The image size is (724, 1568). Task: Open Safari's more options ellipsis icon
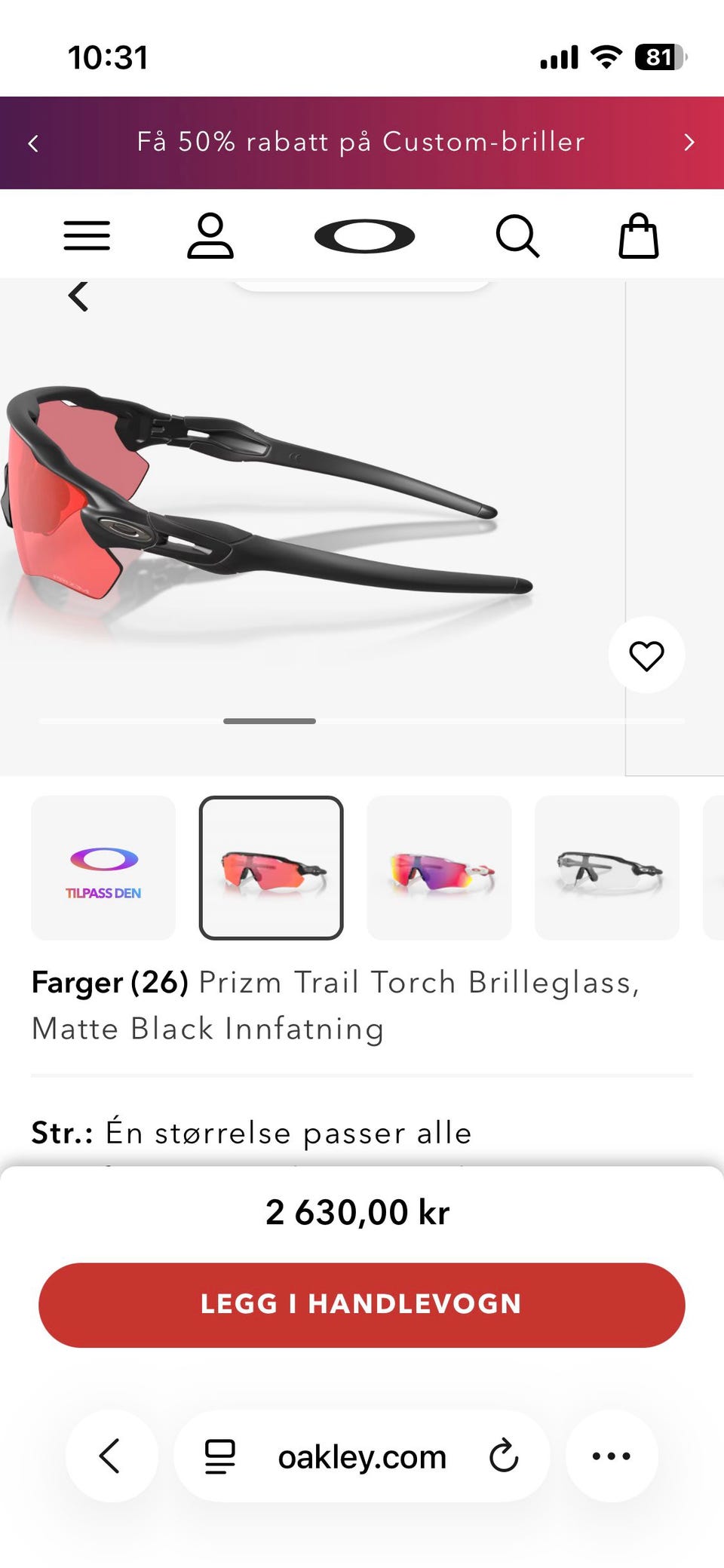pyautogui.click(x=612, y=1456)
